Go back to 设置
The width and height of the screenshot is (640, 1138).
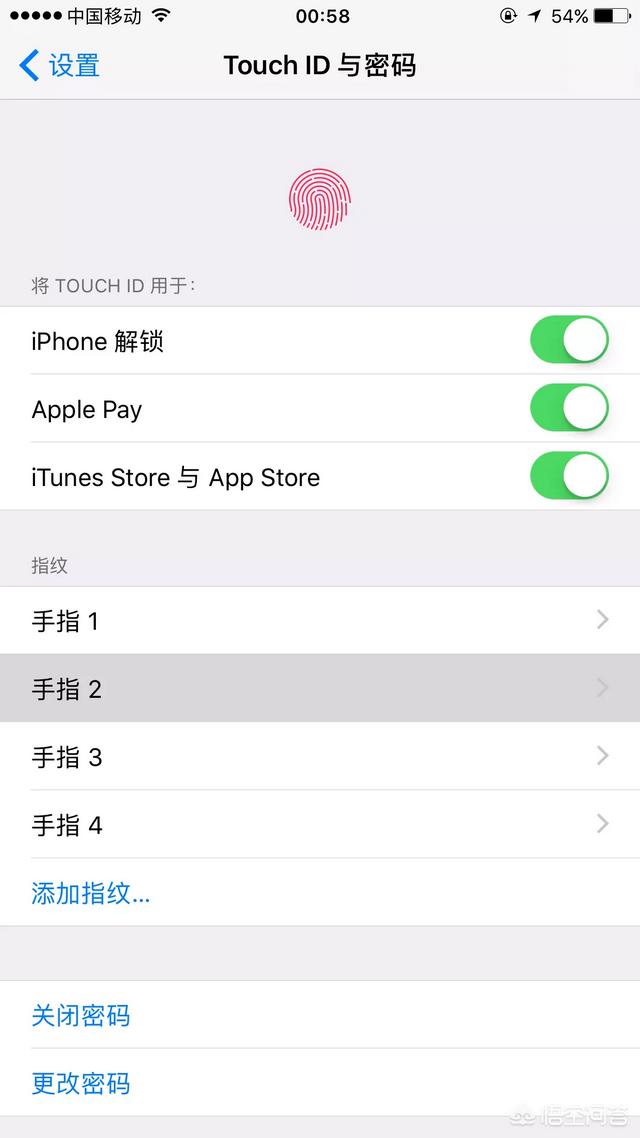[59, 65]
